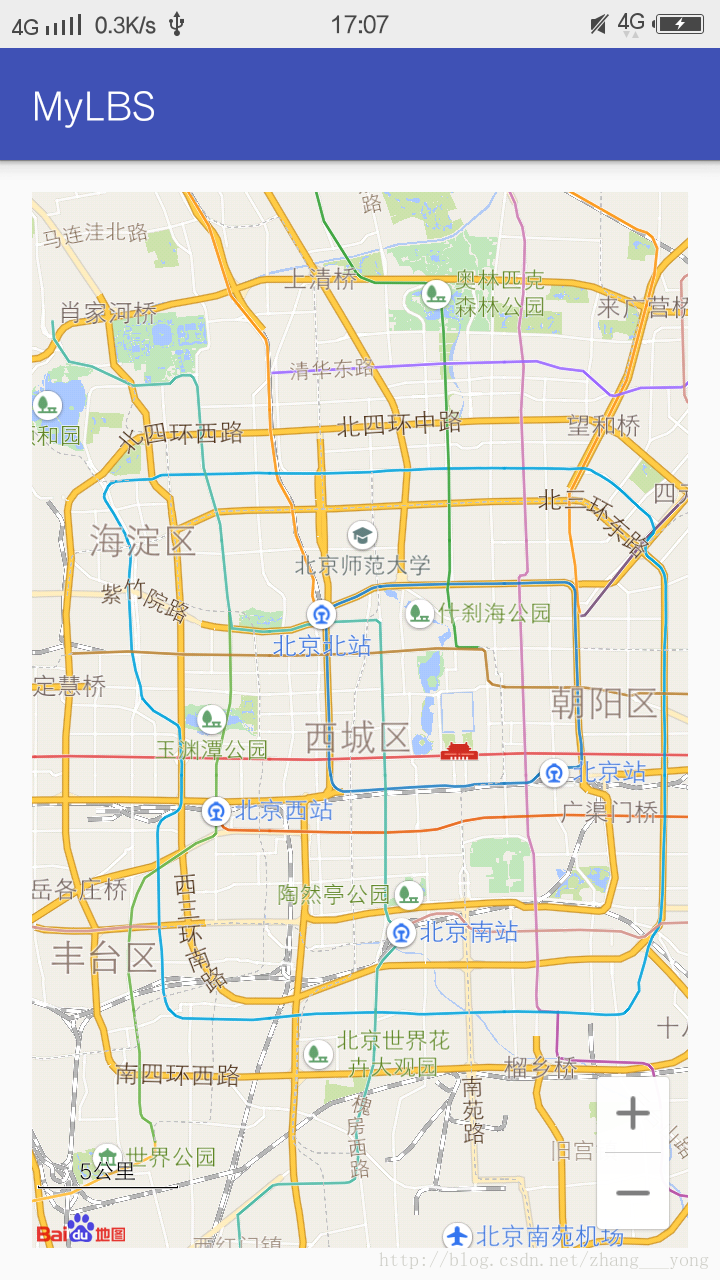
Task: Select the 北京北站 station marker
Action: coord(322,614)
